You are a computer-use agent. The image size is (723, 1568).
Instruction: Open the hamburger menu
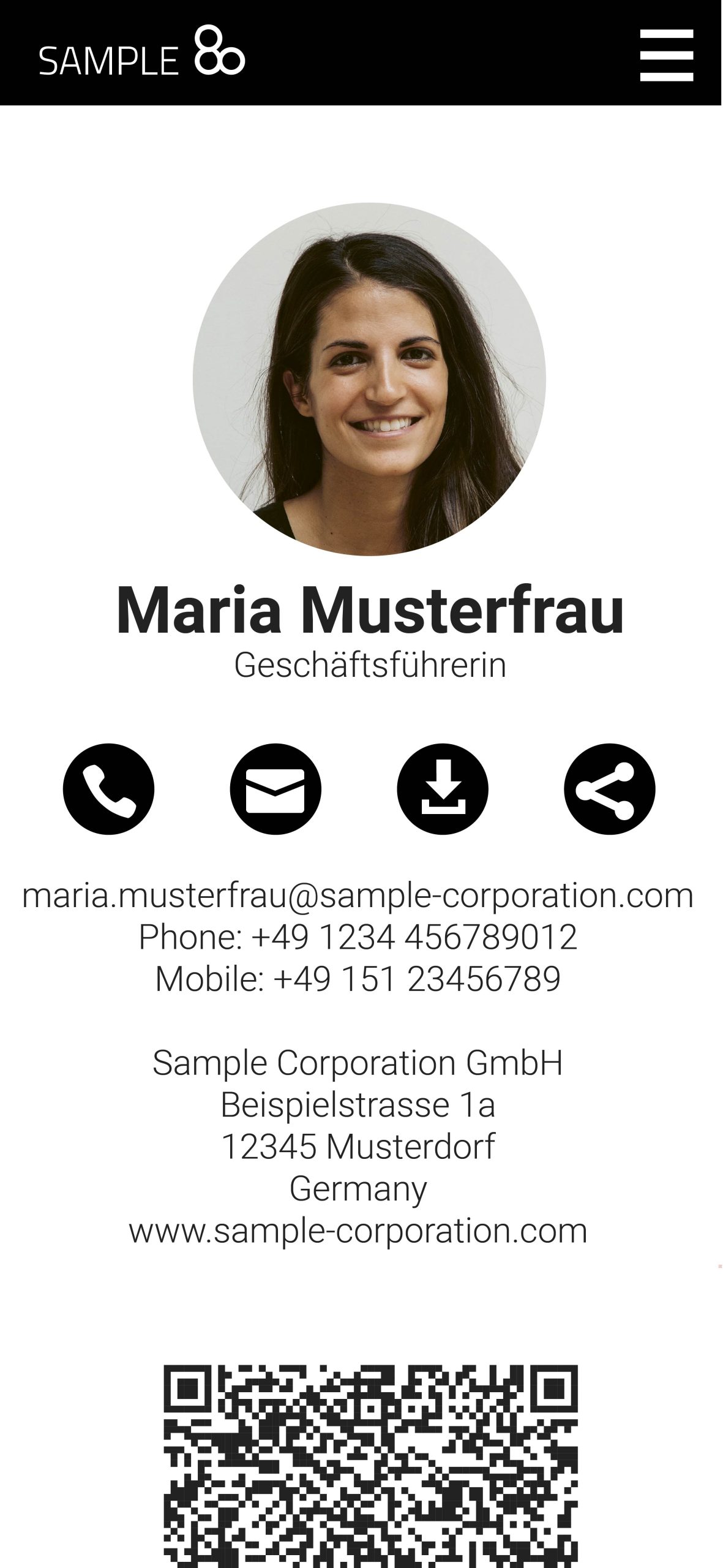[666, 55]
